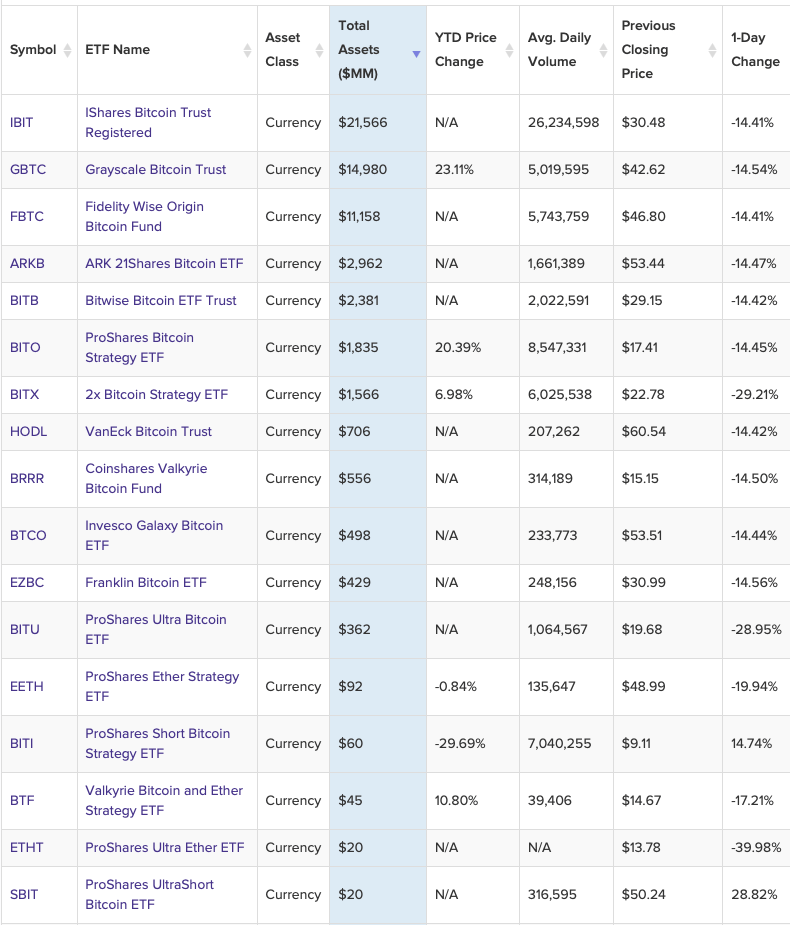View Coinshares Valkyrie Bitcoin Fund

tap(146, 478)
